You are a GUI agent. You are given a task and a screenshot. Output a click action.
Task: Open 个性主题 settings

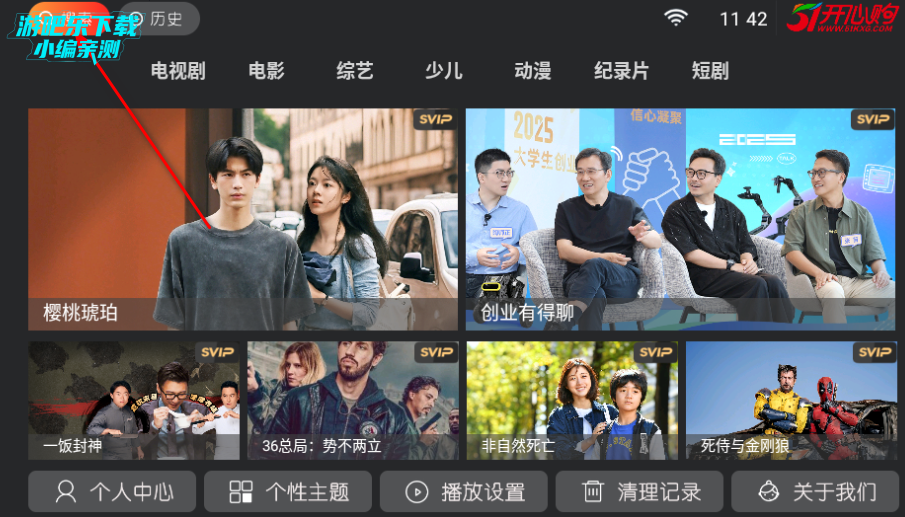tap(288, 492)
